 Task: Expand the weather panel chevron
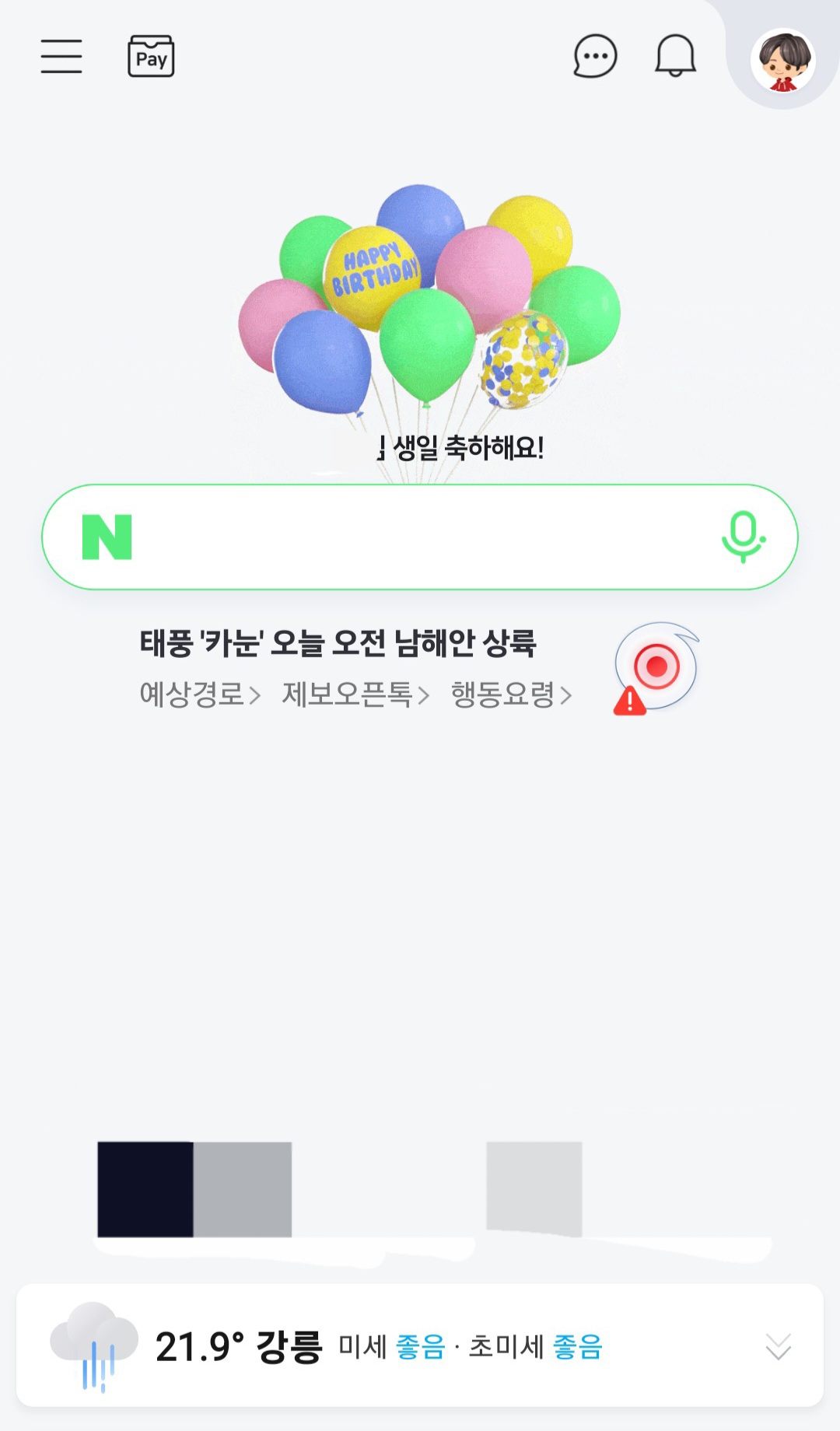click(x=778, y=1346)
